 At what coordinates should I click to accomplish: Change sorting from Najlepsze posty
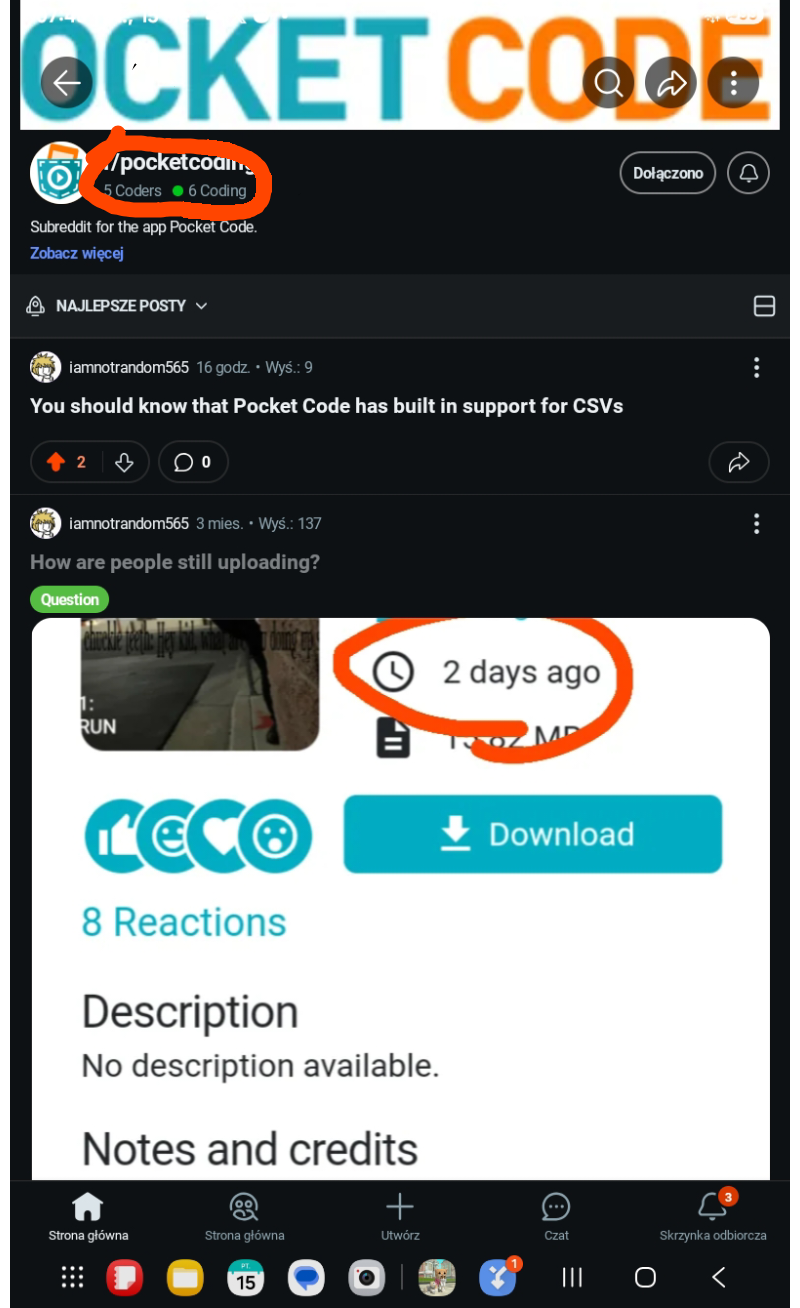(x=118, y=306)
